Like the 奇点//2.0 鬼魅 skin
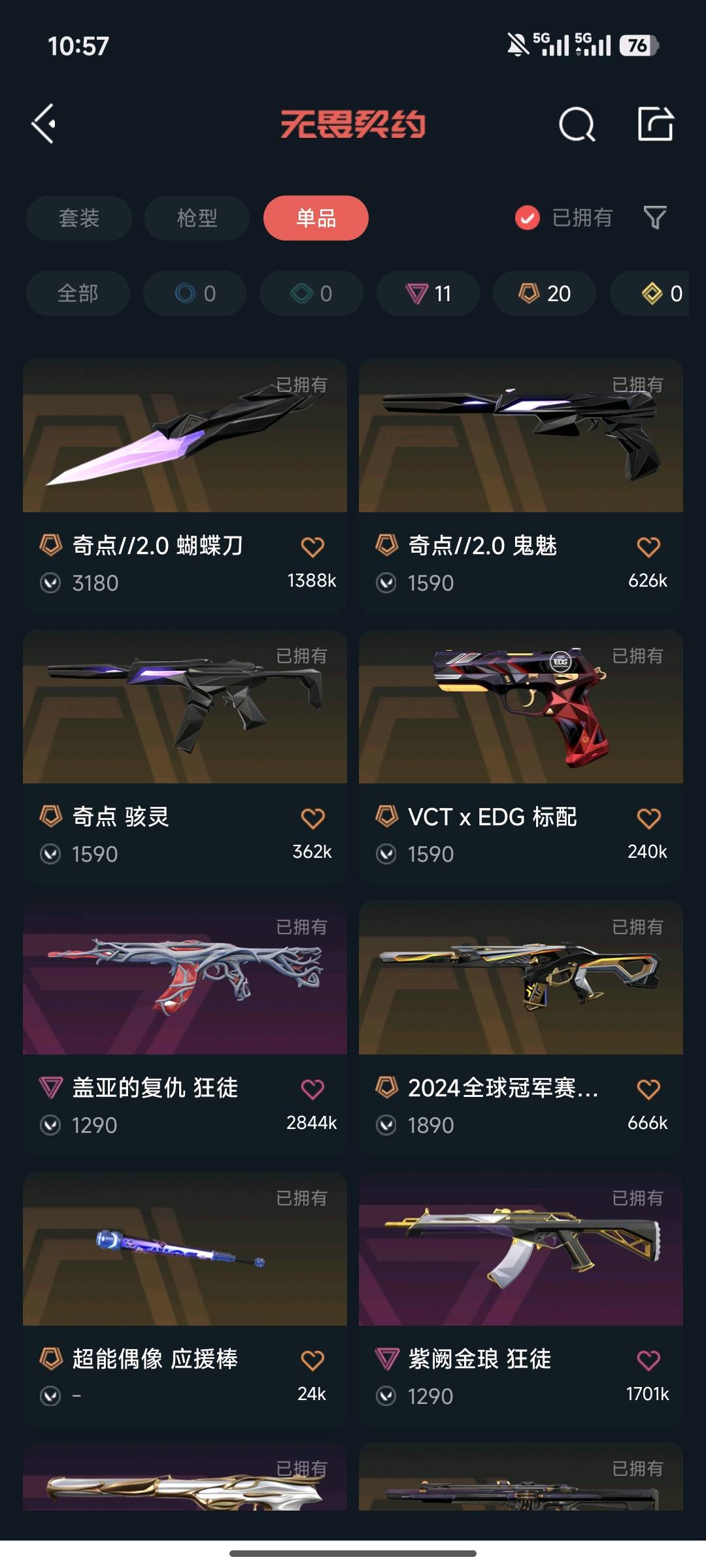 (648, 547)
